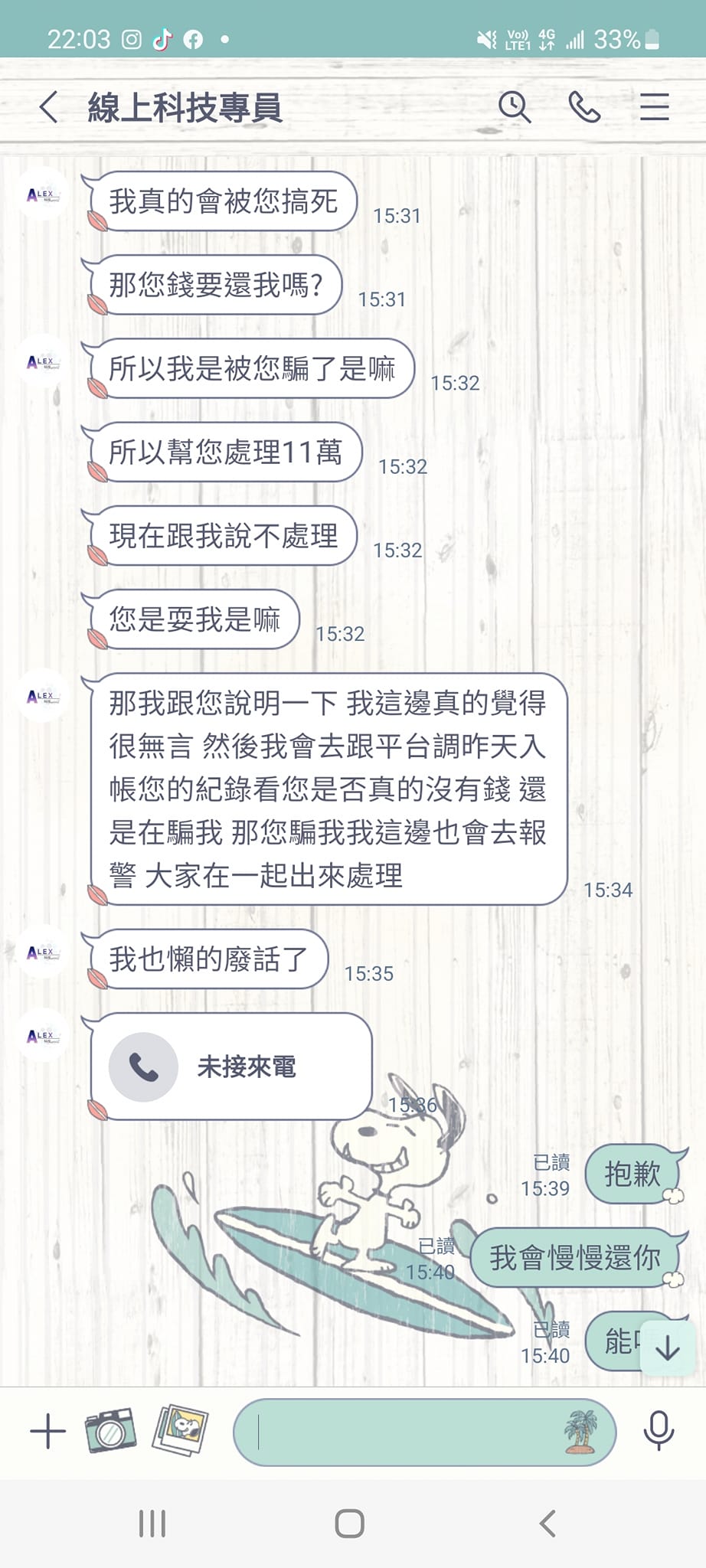This screenshot has height=1568, width=706.
Task: Tap the 未接來電 missed call bubble
Action: 230,1067
